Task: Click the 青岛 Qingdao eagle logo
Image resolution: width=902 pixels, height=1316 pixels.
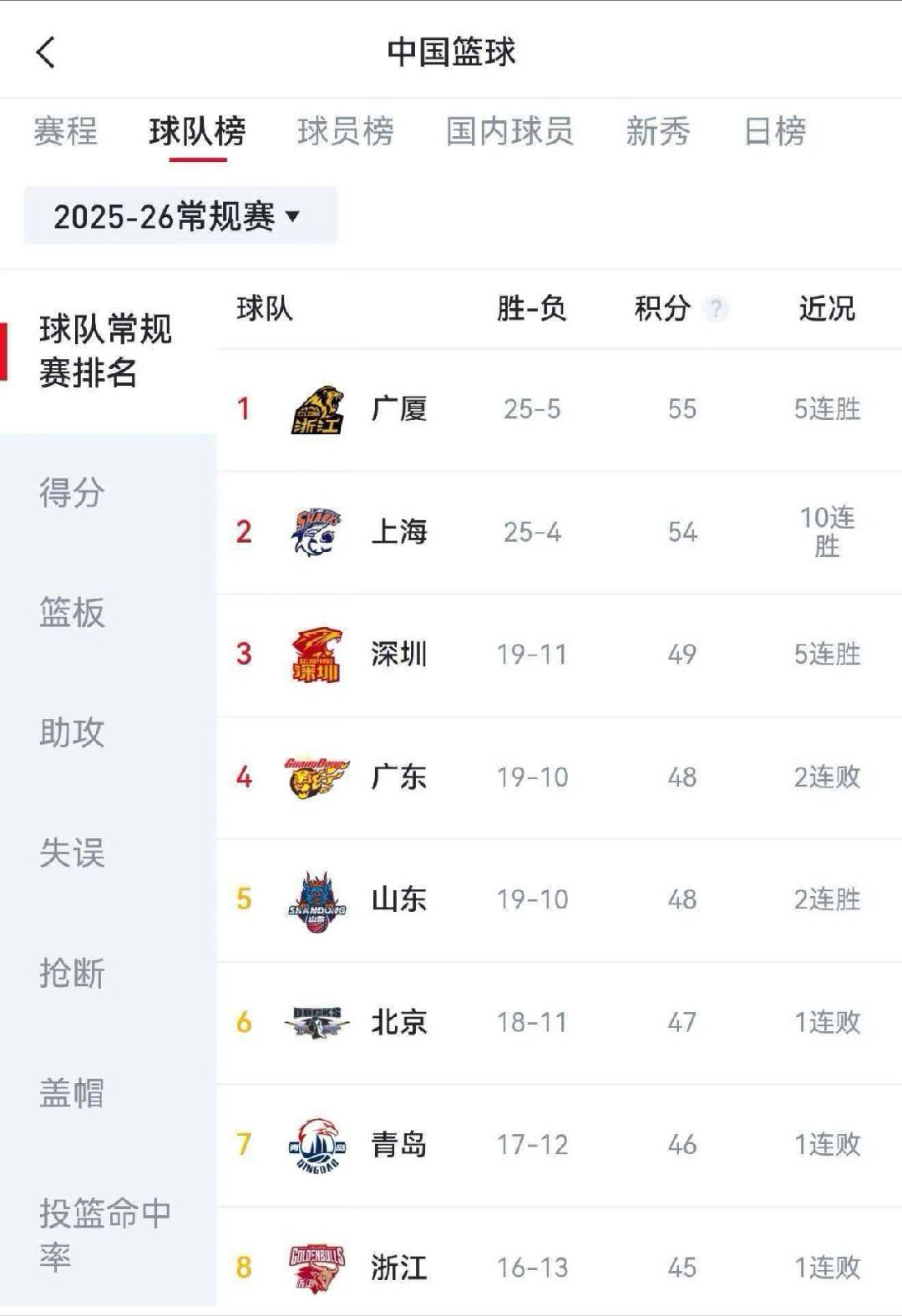Action: point(316,1145)
